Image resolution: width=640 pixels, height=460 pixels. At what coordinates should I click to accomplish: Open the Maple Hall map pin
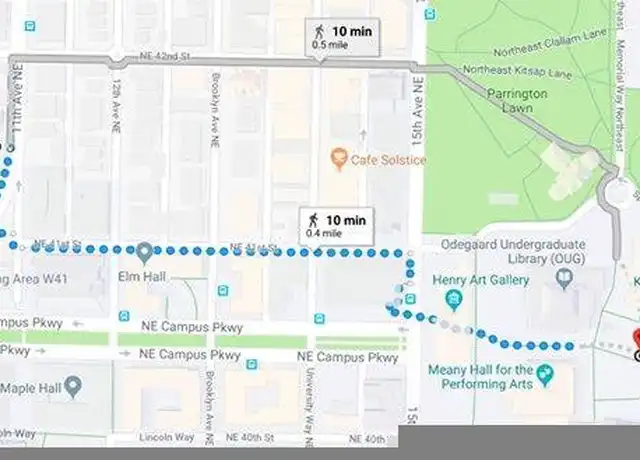click(x=73, y=387)
